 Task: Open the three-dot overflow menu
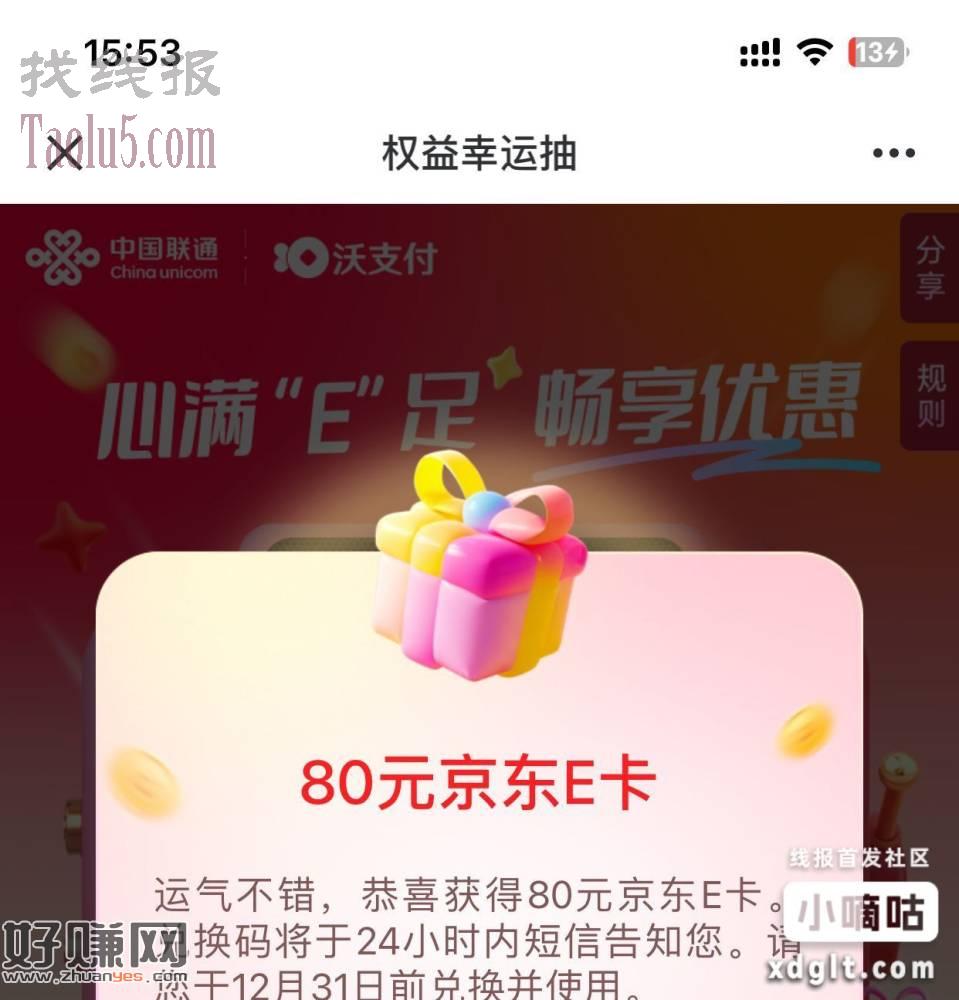point(893,153)
